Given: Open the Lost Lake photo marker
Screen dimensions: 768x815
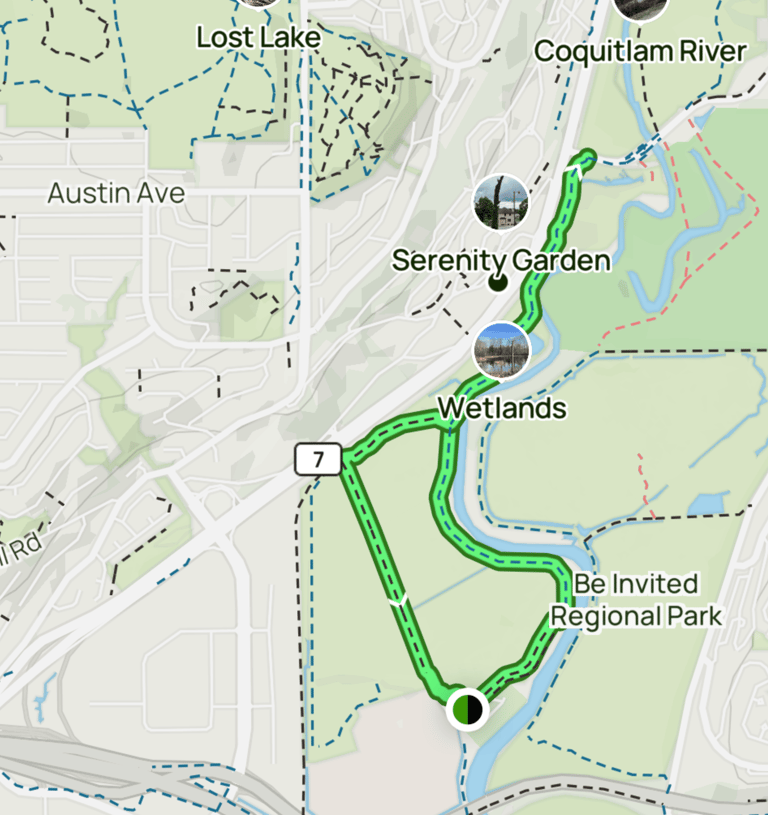Looking at the screenshot, I should [258, 4].
